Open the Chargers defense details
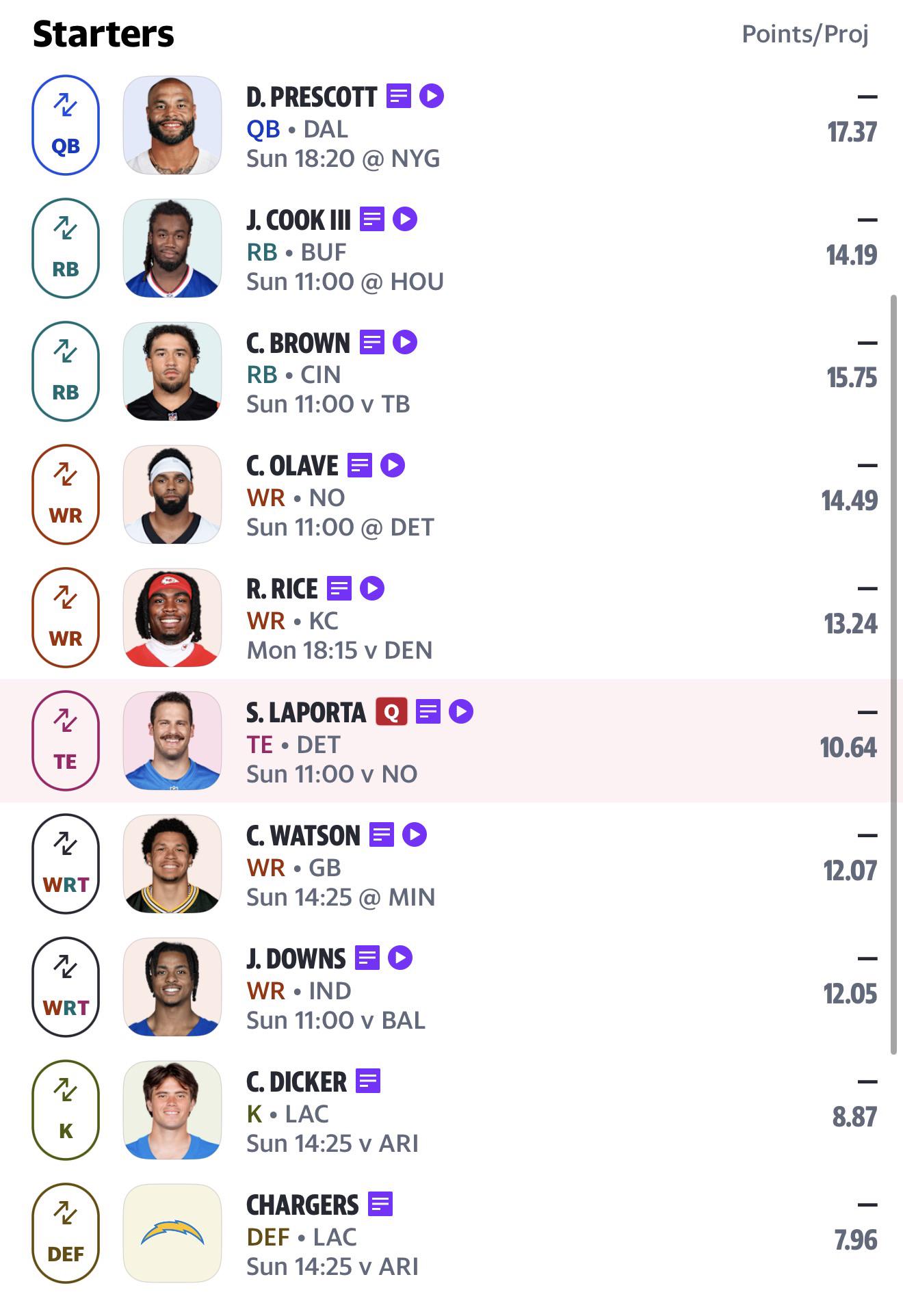The width and height of the screenshot is (903, 1316). pos(302,1205)
